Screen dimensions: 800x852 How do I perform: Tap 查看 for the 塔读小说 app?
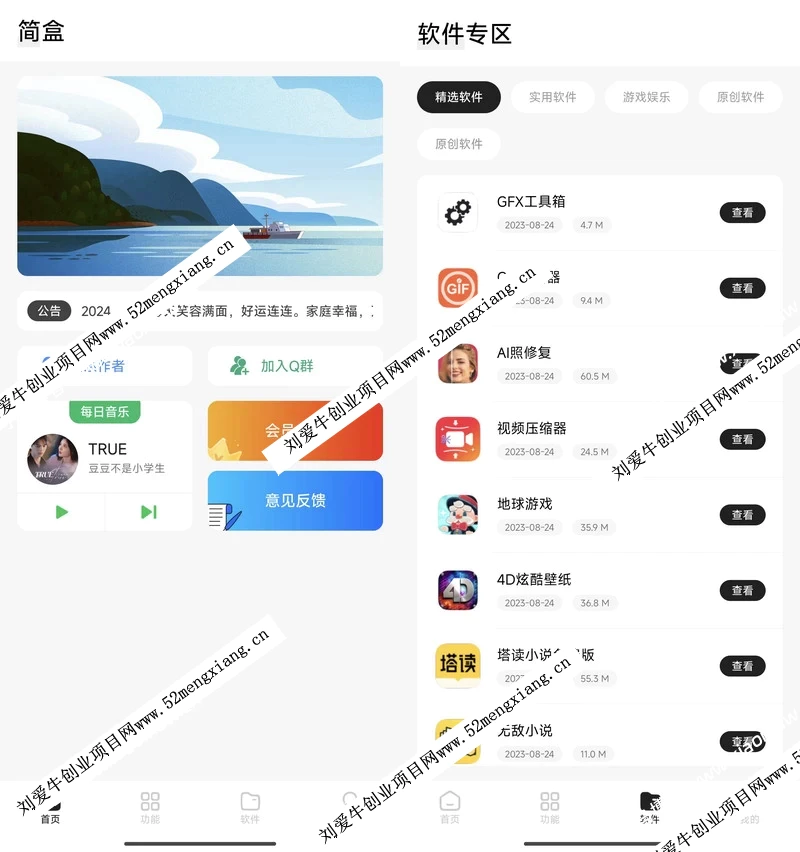(x=742, y=666)
